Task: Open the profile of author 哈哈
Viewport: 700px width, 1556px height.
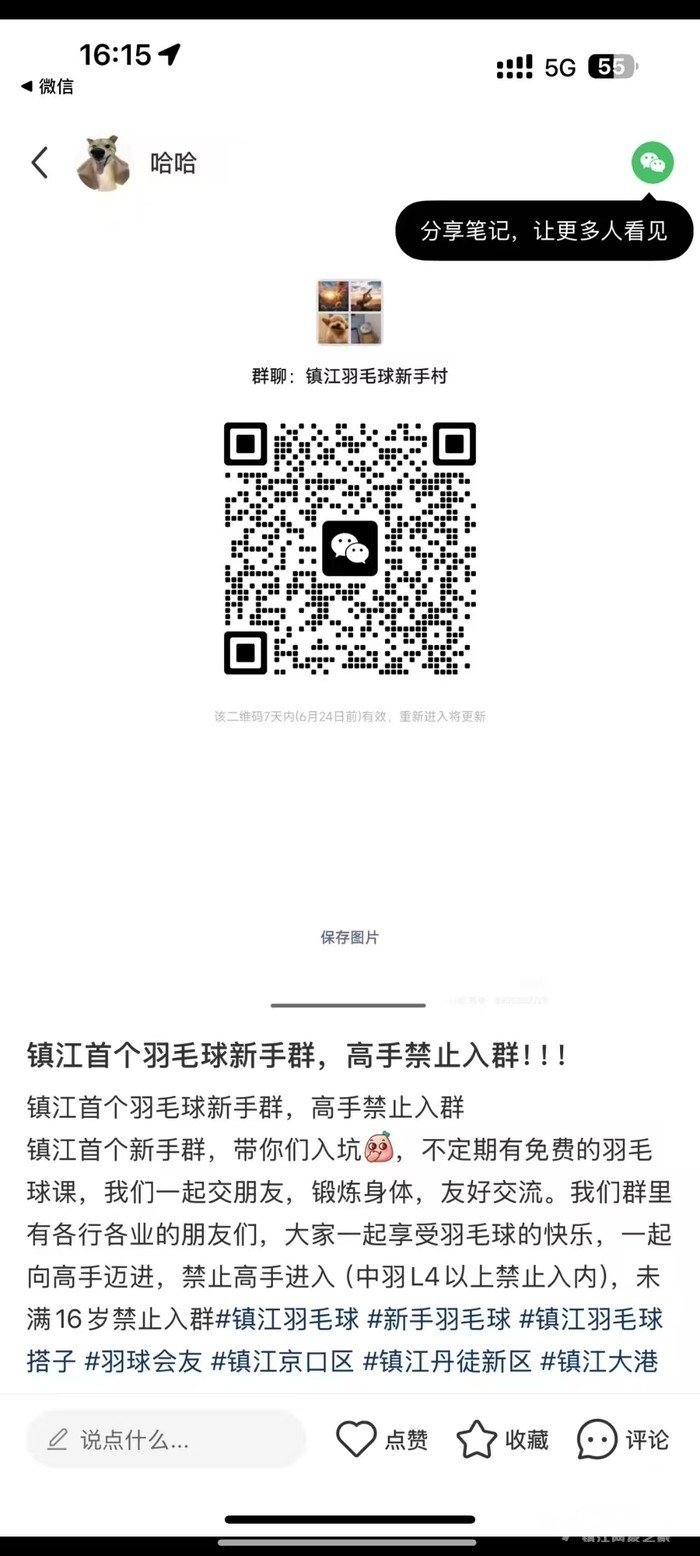Action: (x=104, y=162)
